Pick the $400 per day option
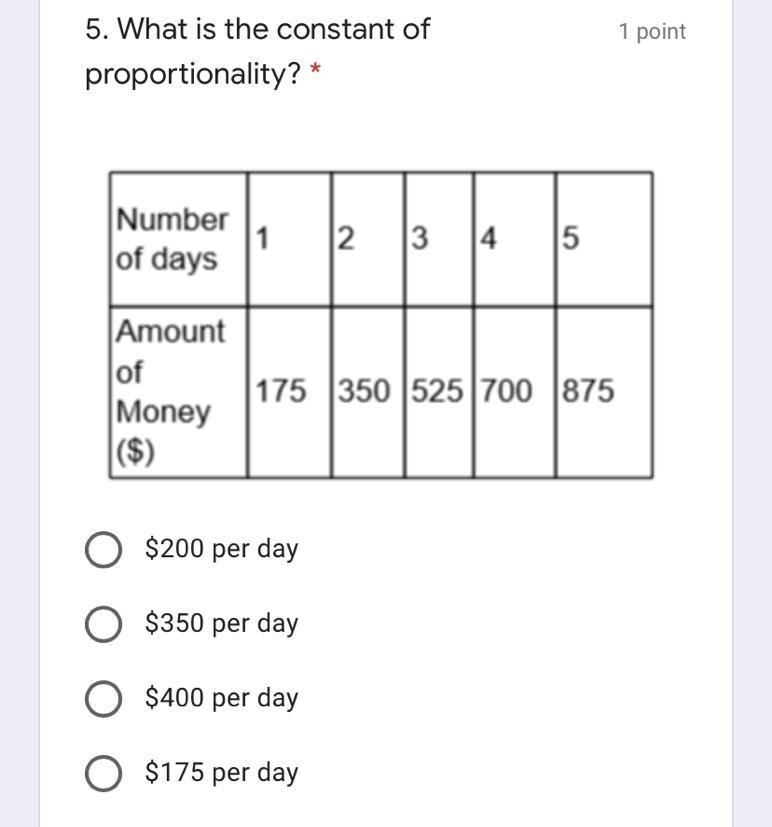The width and height of the screenshot is (772, 827). (104, 698)
